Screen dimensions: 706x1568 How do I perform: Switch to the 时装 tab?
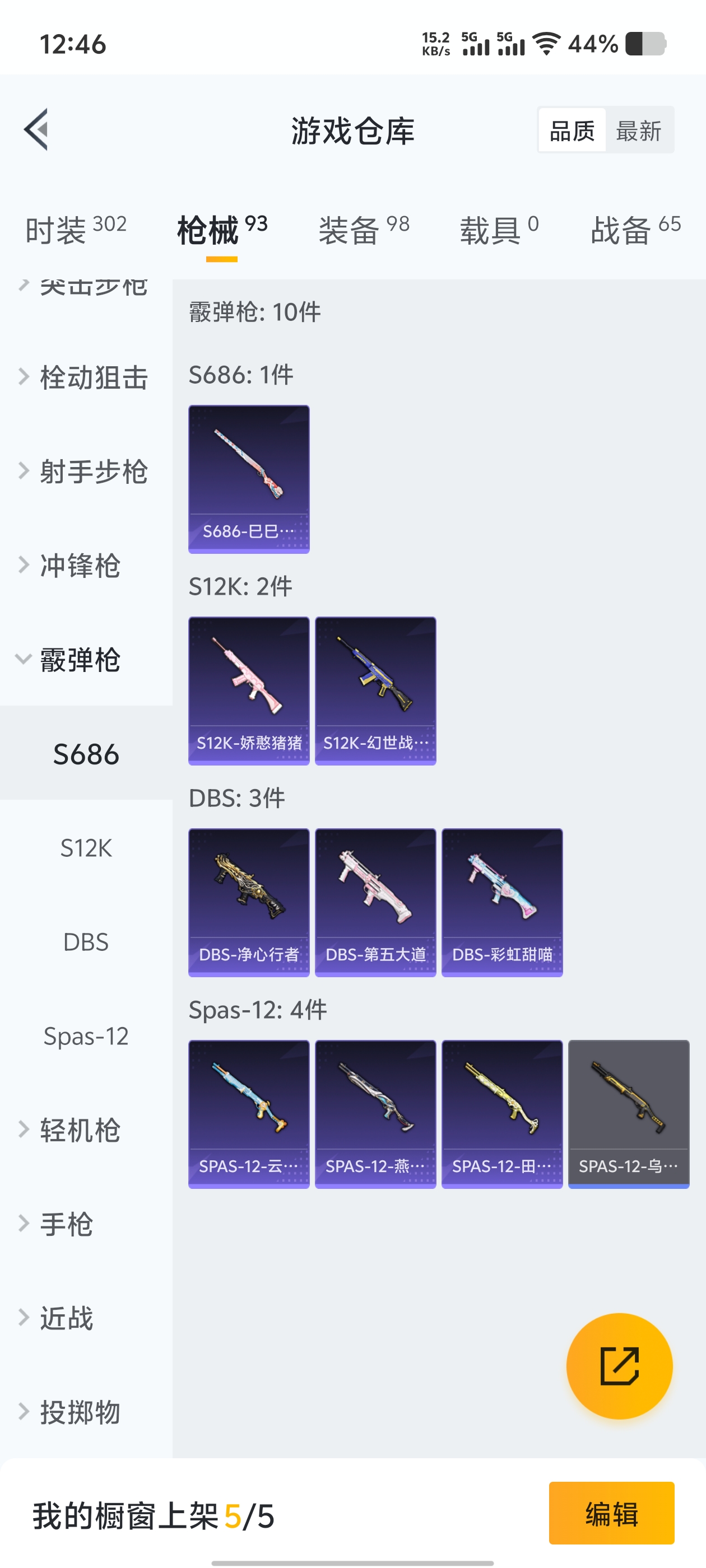point(76,230)
